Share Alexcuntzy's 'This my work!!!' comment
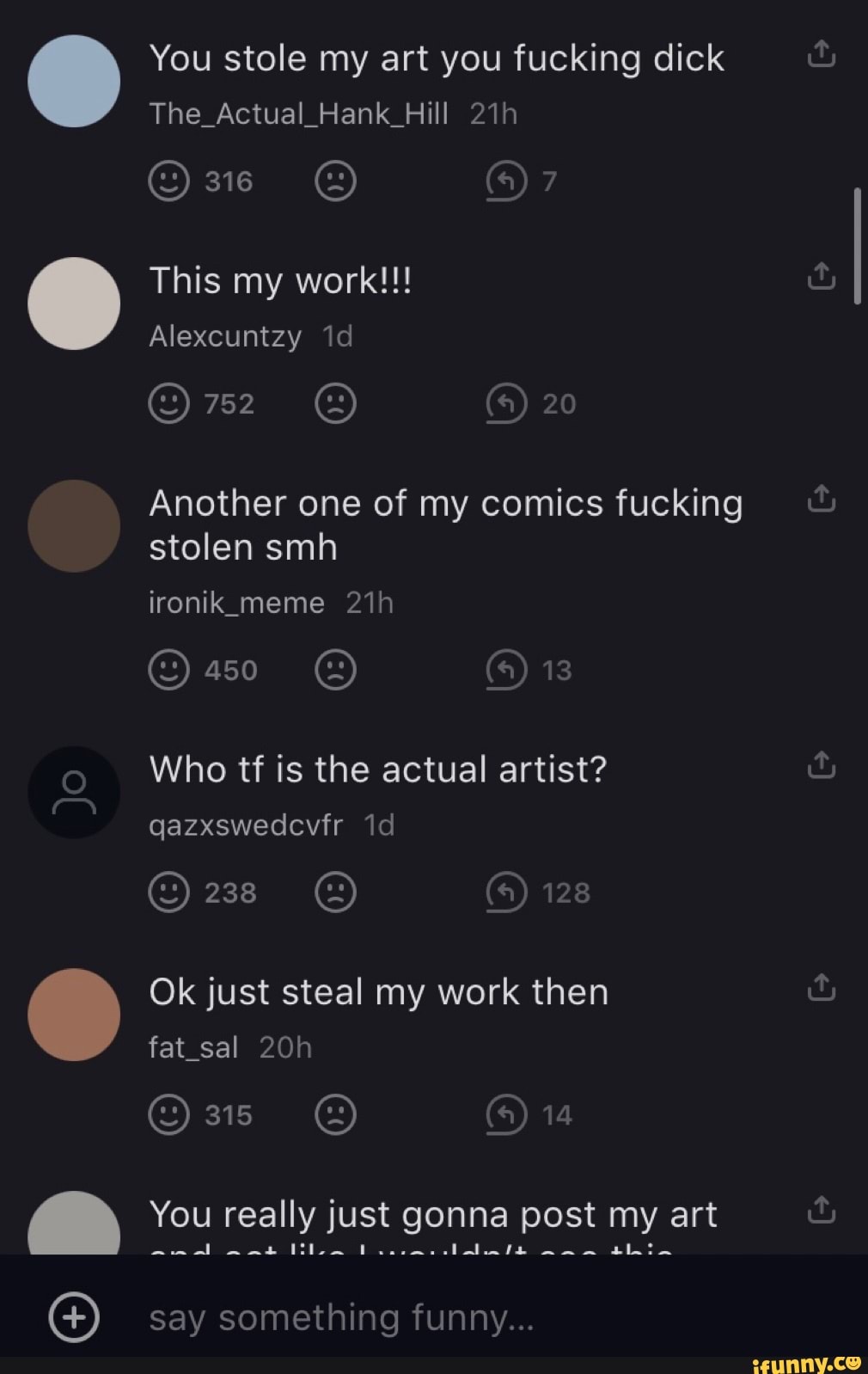This screenshot has height=1374, width=868. 822,276
